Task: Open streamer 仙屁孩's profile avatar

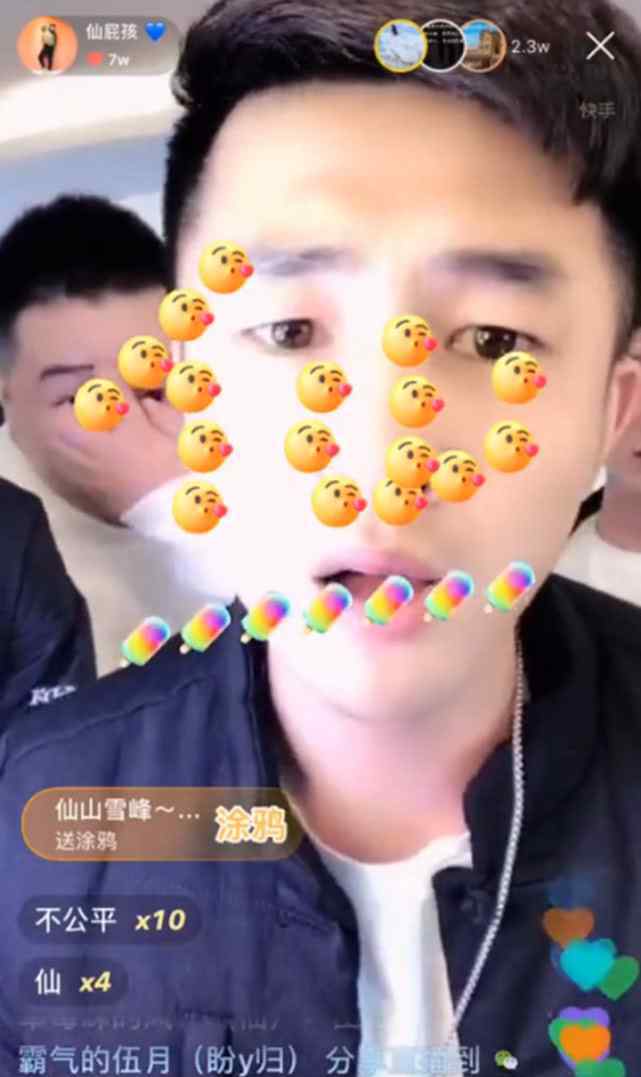Action: [x=47, y=45]
